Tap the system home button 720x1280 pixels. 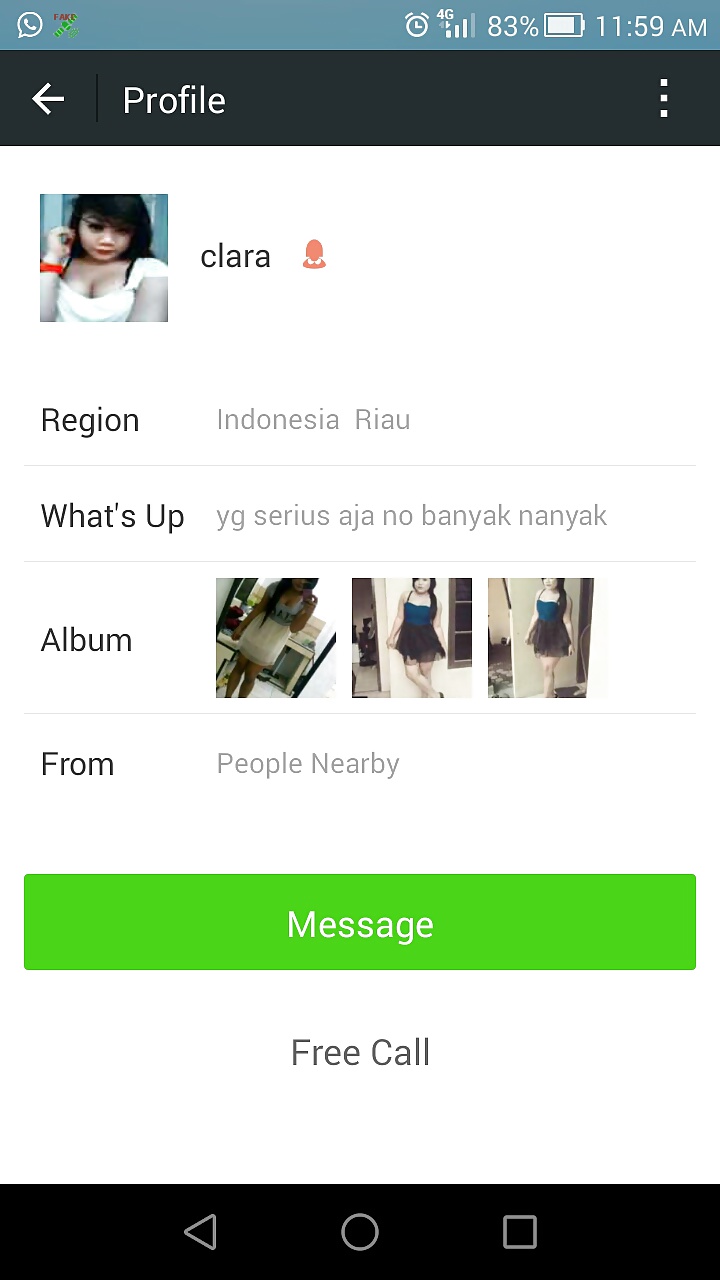[360, 1232]
